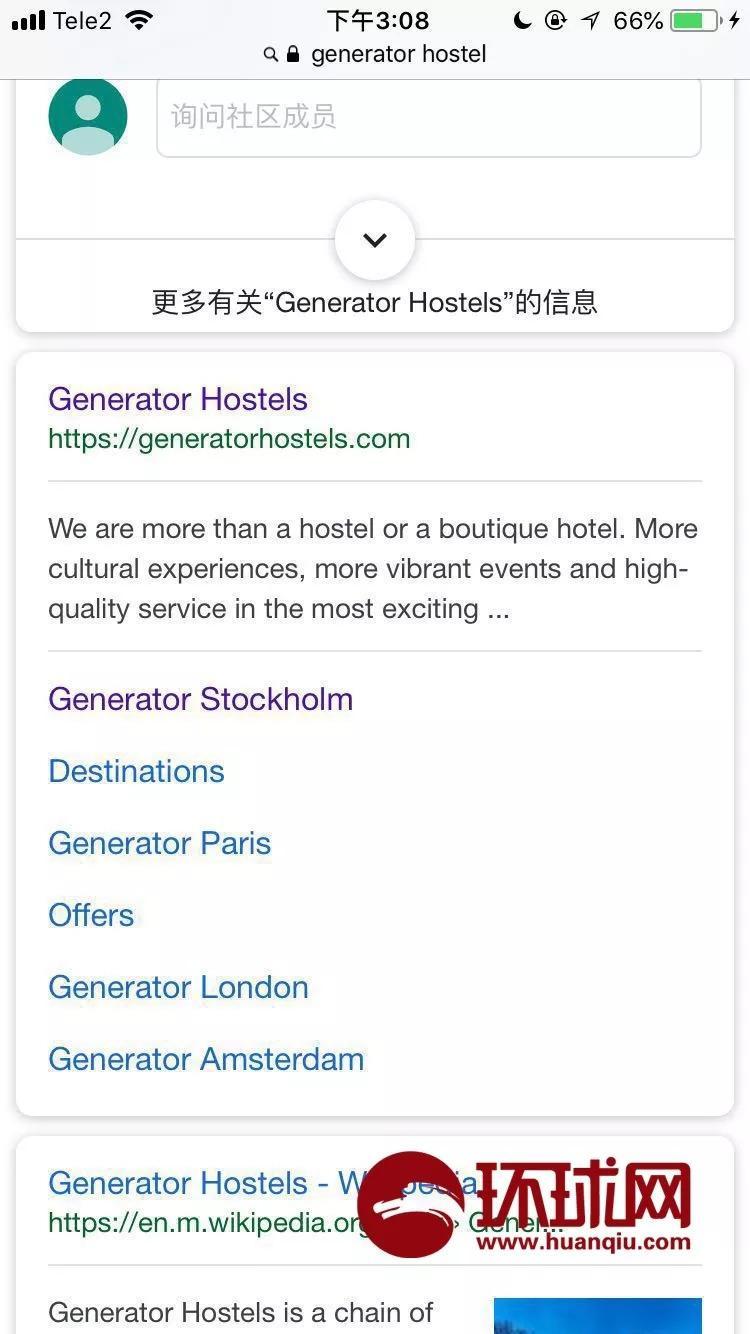Select the Generator London link

[178, 987]
